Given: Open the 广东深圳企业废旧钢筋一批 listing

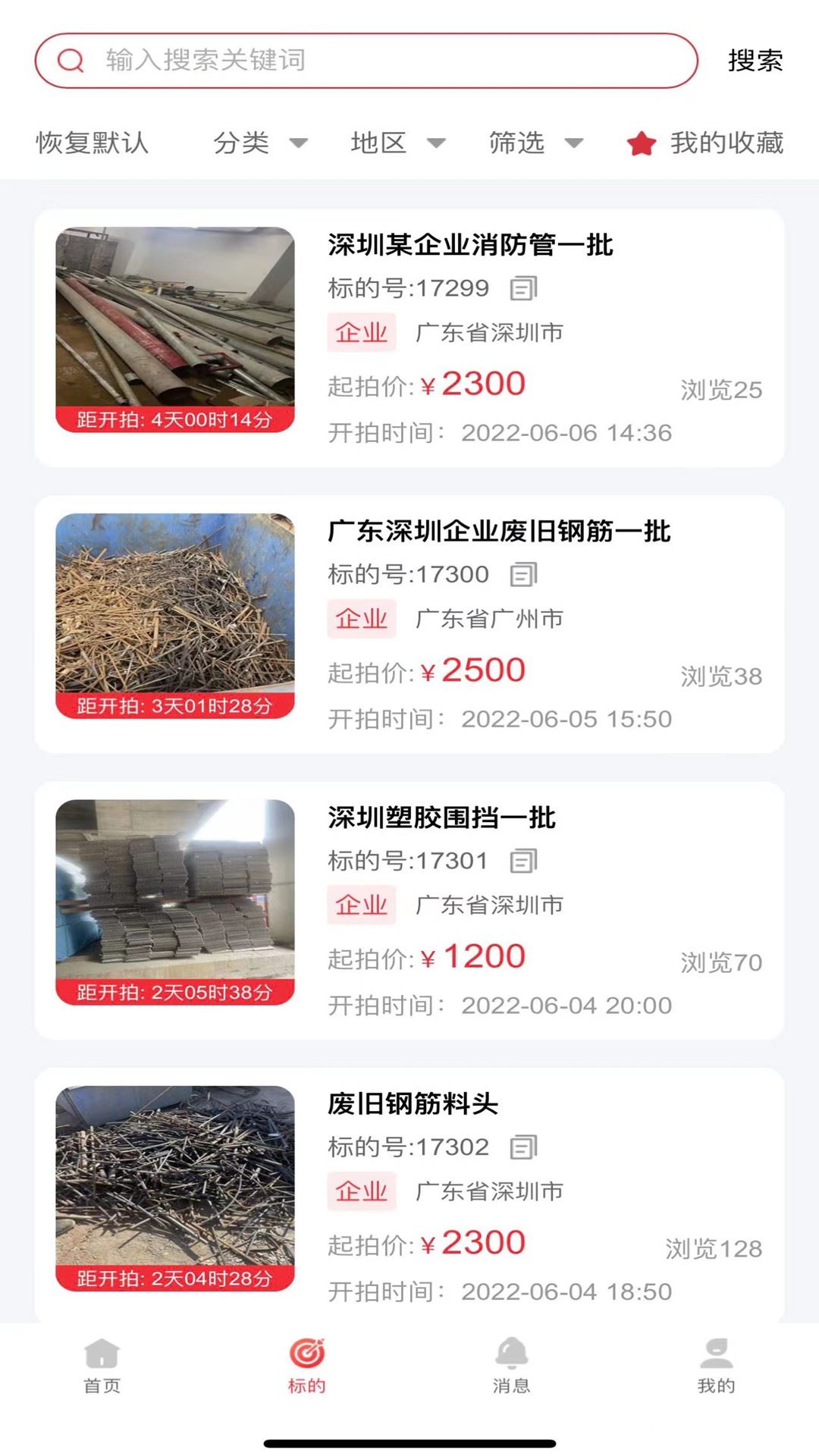Looking at the screenshot, I should coord(409,624).
